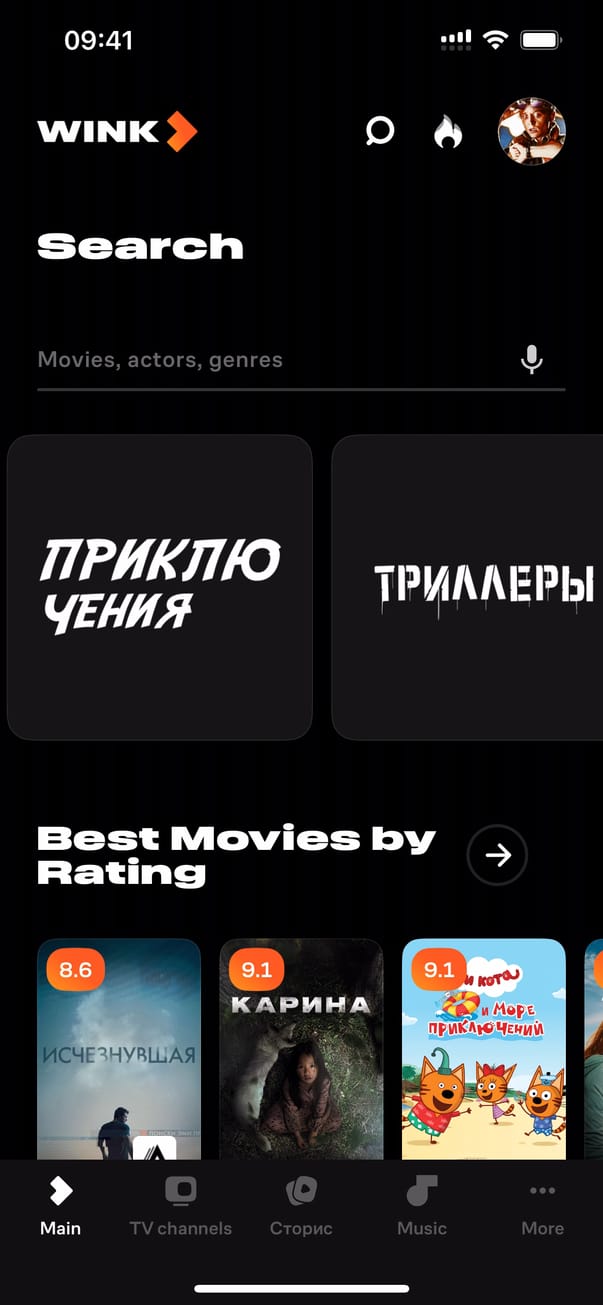
Task: Switch to the TV channels tab
Action: (x=180, y=1206)
